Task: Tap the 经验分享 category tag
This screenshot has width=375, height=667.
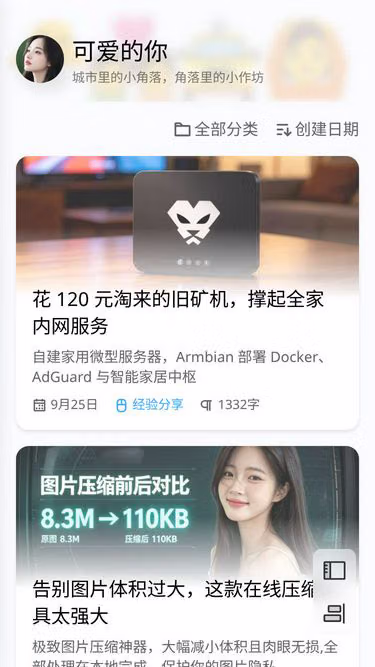Action: click(150, 405)
